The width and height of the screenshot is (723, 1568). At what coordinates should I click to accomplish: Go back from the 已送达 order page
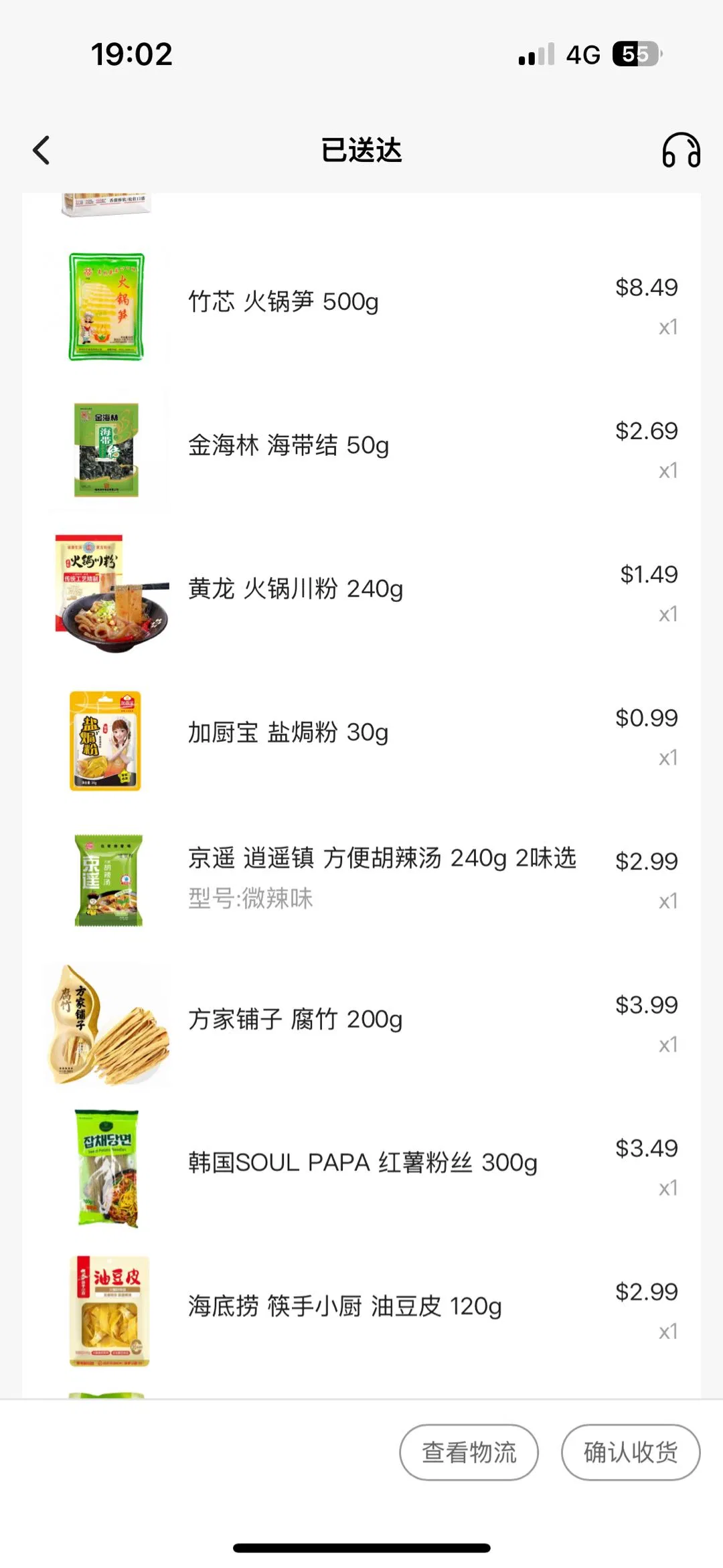[42, 150]
